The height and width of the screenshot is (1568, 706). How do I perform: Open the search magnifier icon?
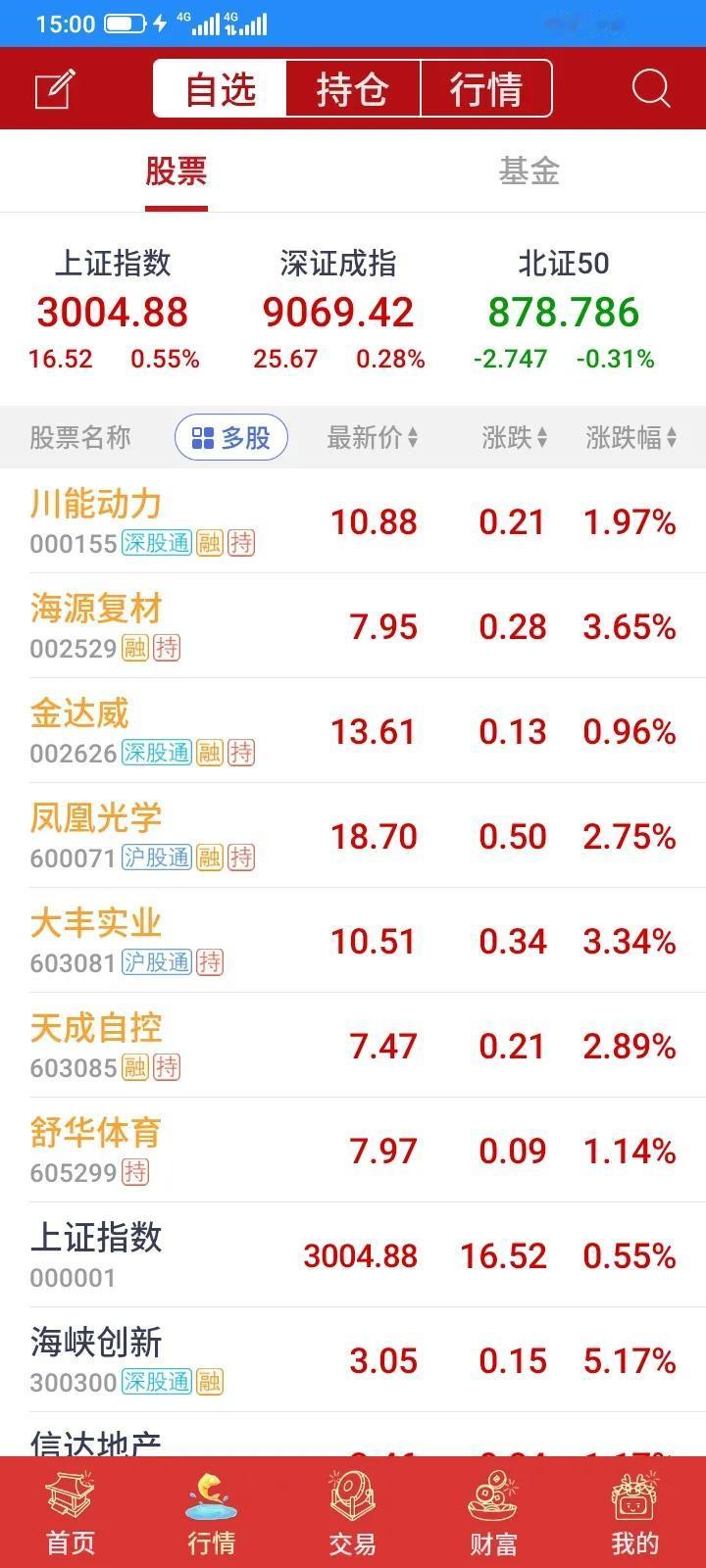tap(651, 89)
